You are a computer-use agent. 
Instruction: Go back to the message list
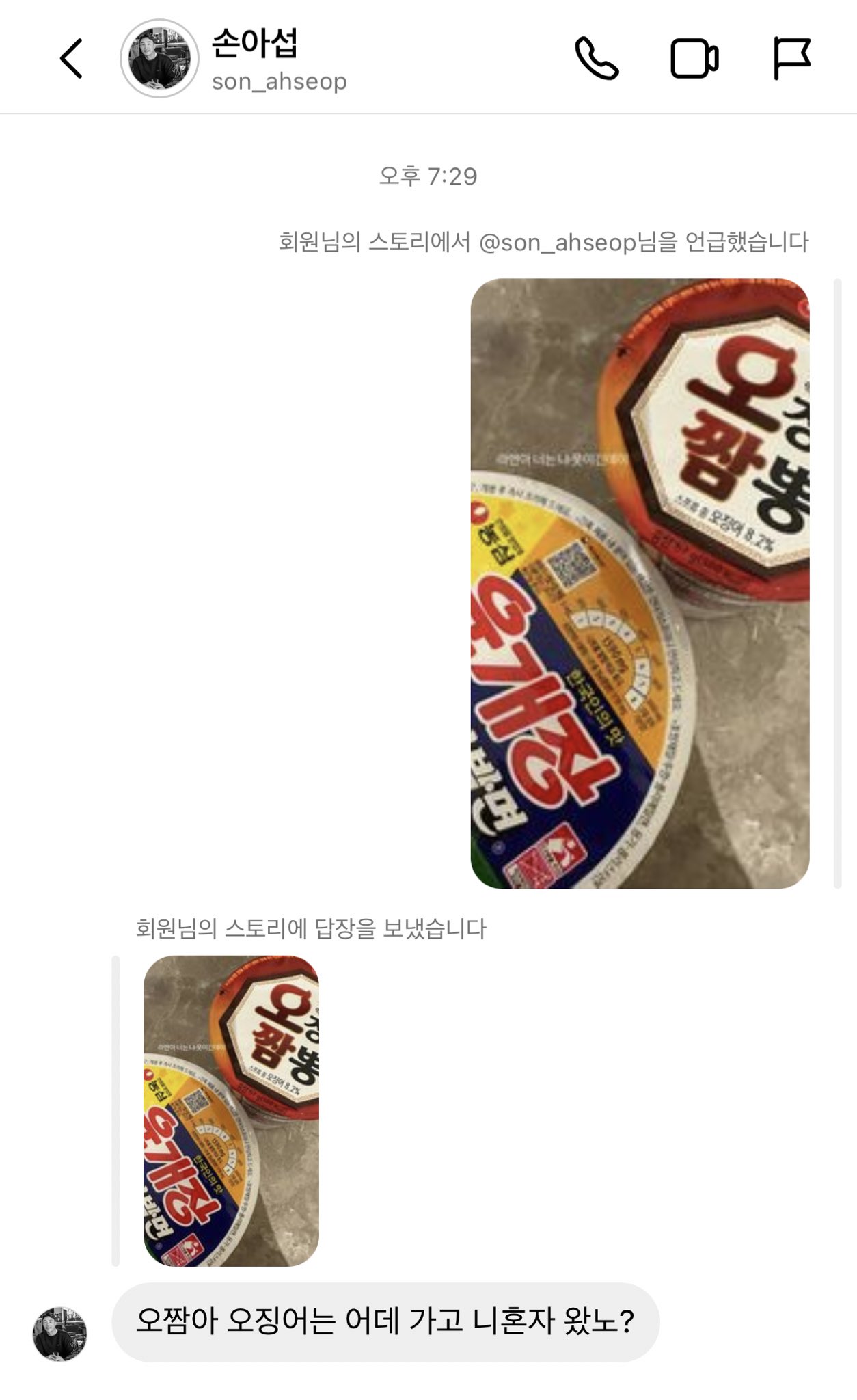click(x=71, y=59)
